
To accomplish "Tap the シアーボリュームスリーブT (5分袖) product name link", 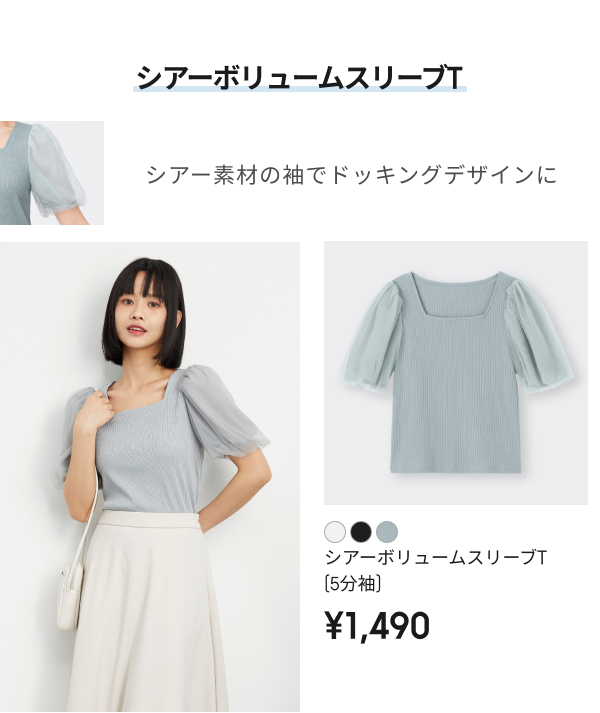I will (436, 569).
